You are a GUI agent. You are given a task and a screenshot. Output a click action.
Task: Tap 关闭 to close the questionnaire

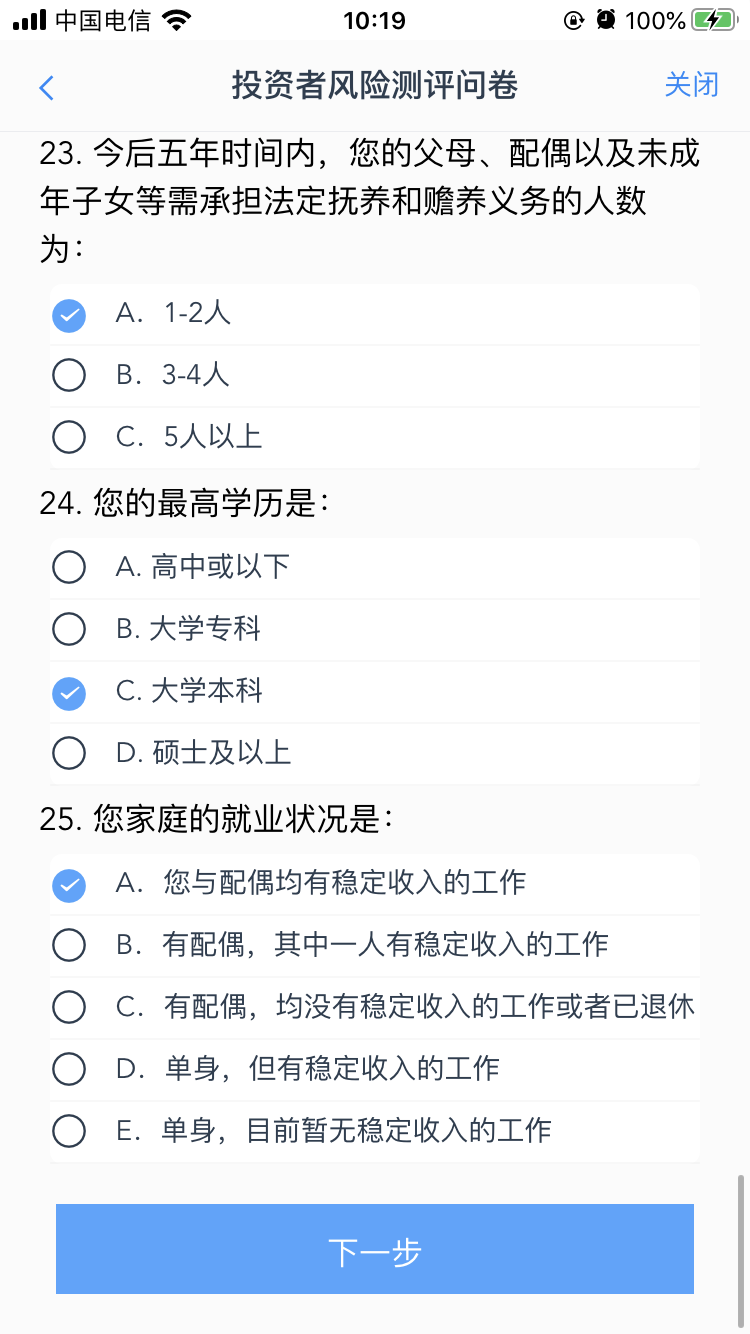pyautogui.click(x=691, y=85)
